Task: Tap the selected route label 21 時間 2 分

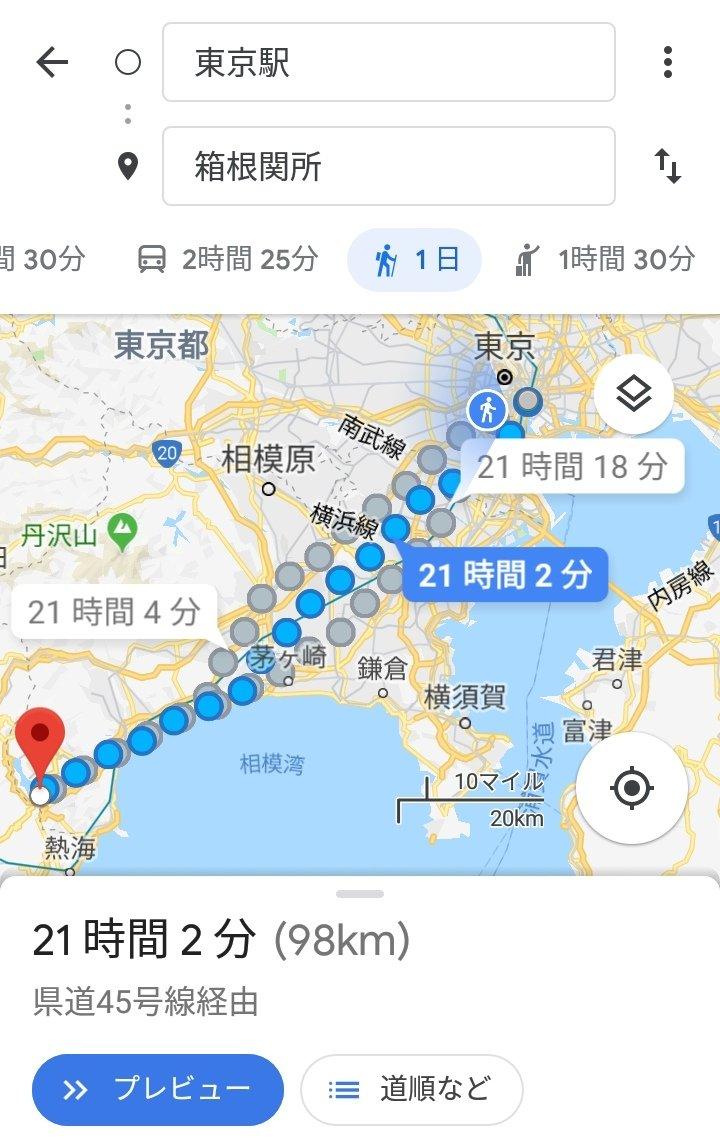Action: click(505, 574)
